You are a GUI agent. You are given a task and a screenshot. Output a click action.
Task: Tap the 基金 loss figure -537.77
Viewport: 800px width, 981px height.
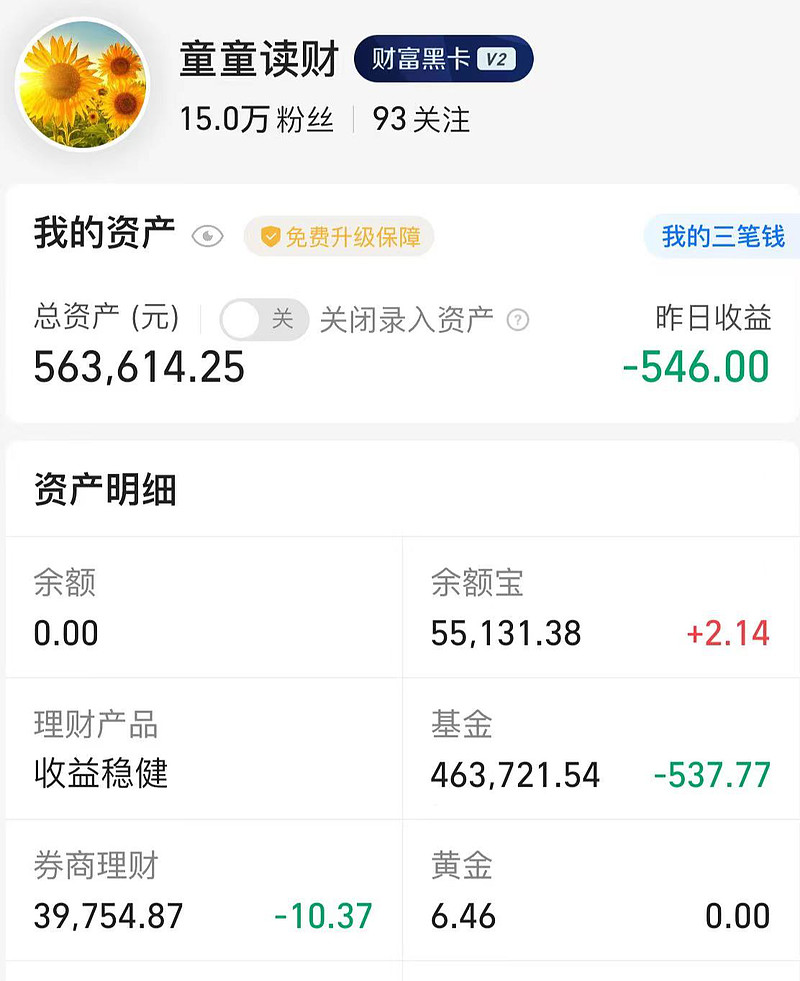[714, 775]
